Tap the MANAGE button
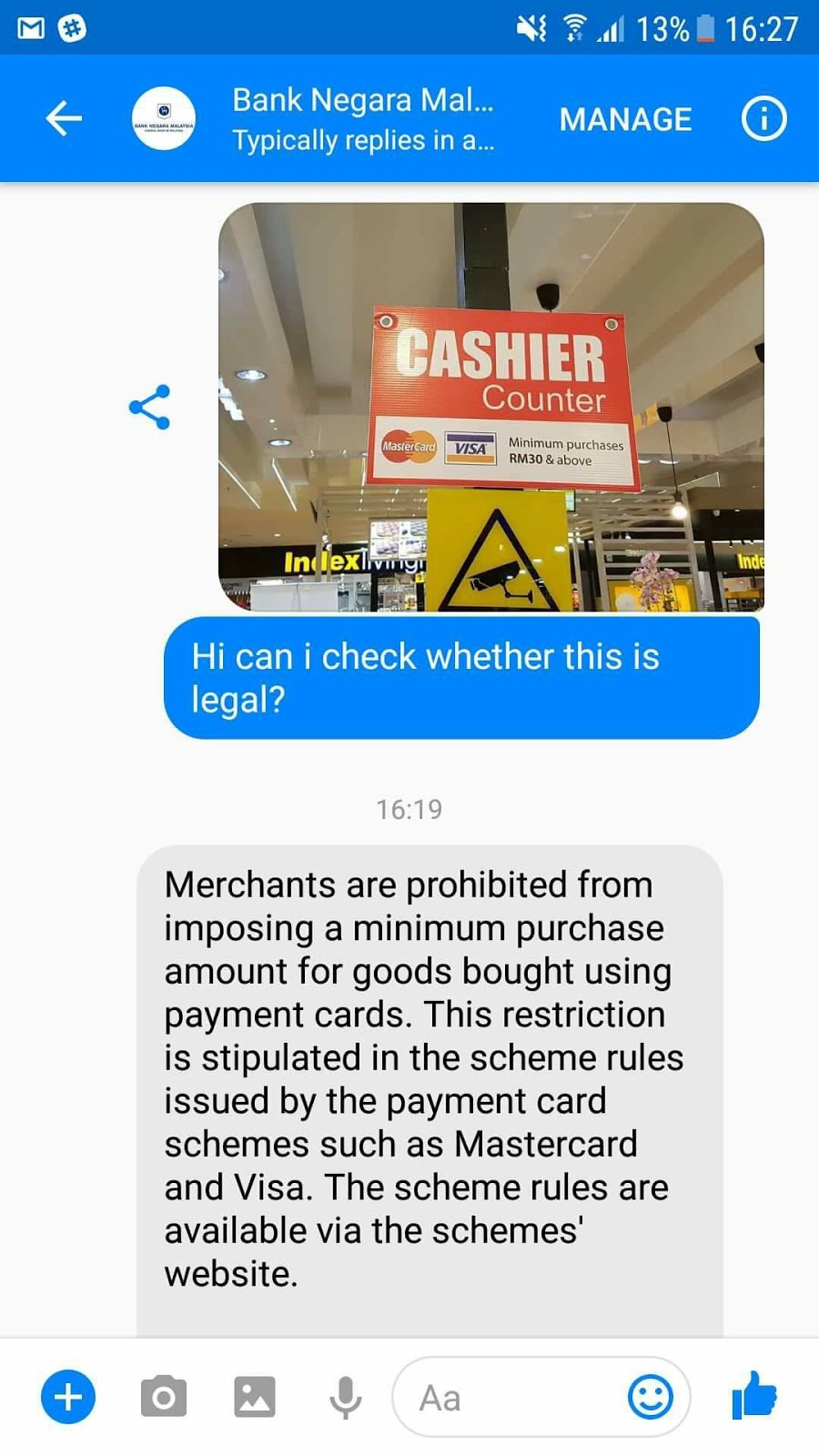819x1456 pixels. 625,119
